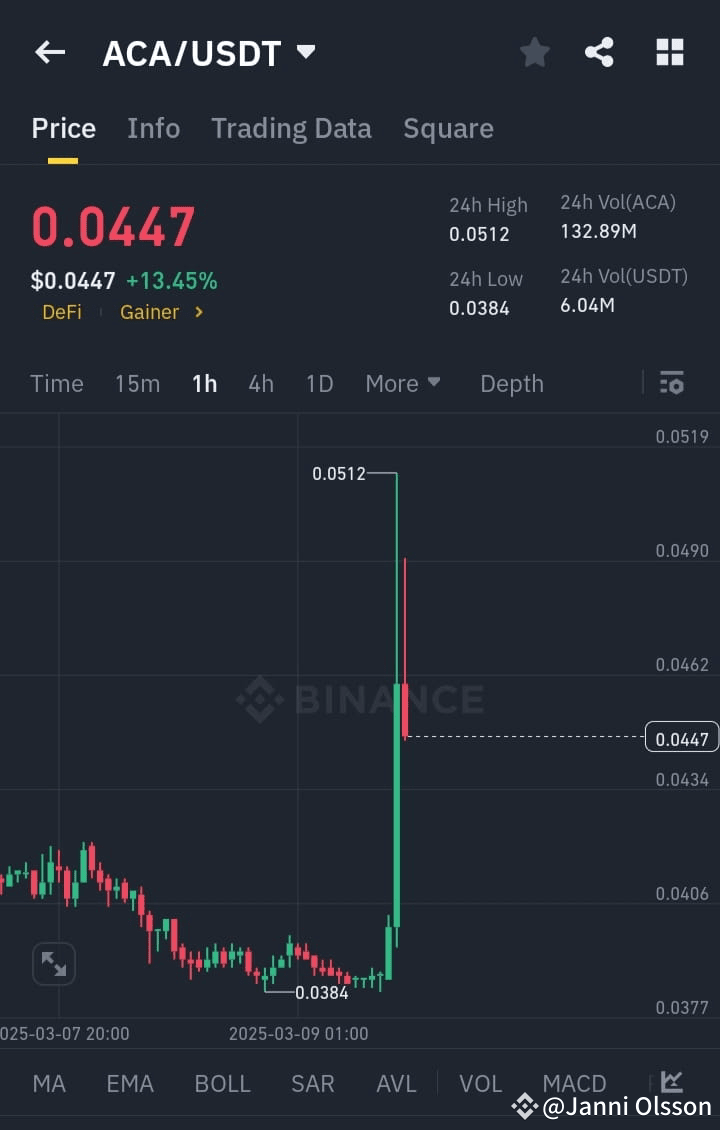Image resolution: width=720 pixels, height=1130 pixels.
Task: Click the grid markets overview icon
Action: 668,52
